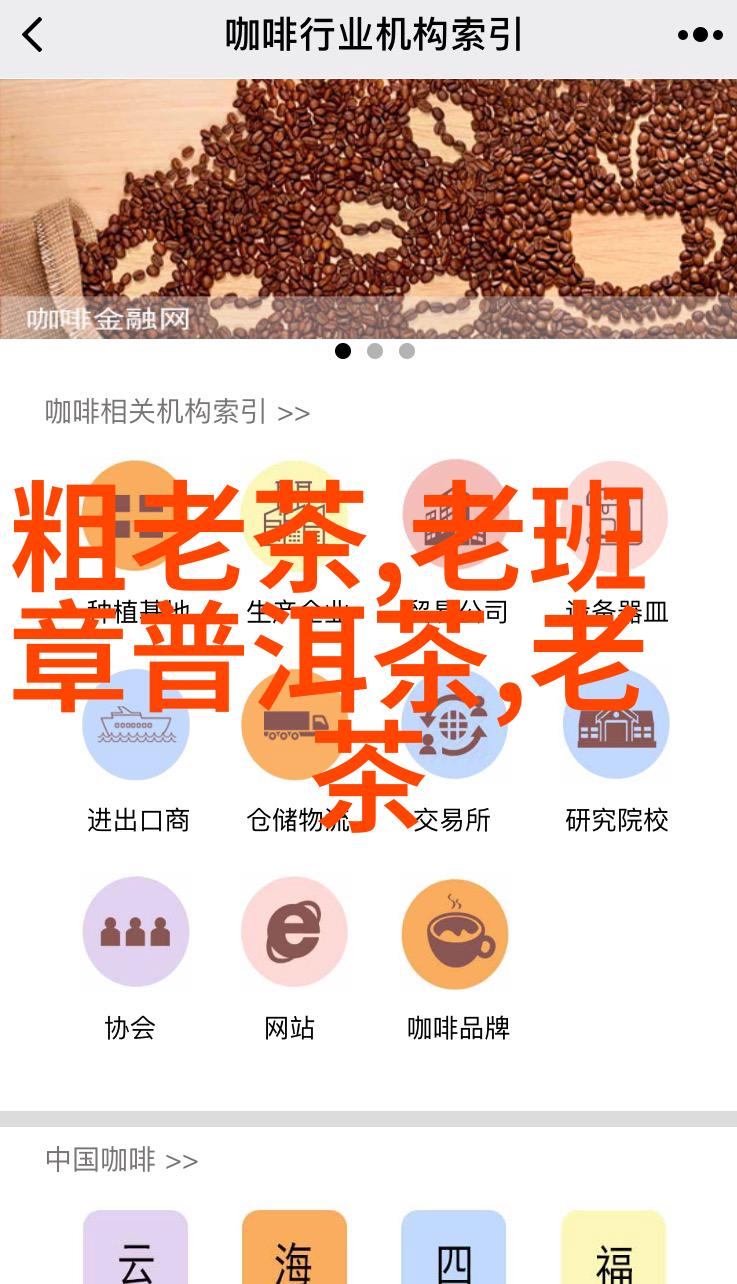This screenshot has width=737, height=1284.
Task: Open the 网站 websites category
Action: [x=294, y=932]
